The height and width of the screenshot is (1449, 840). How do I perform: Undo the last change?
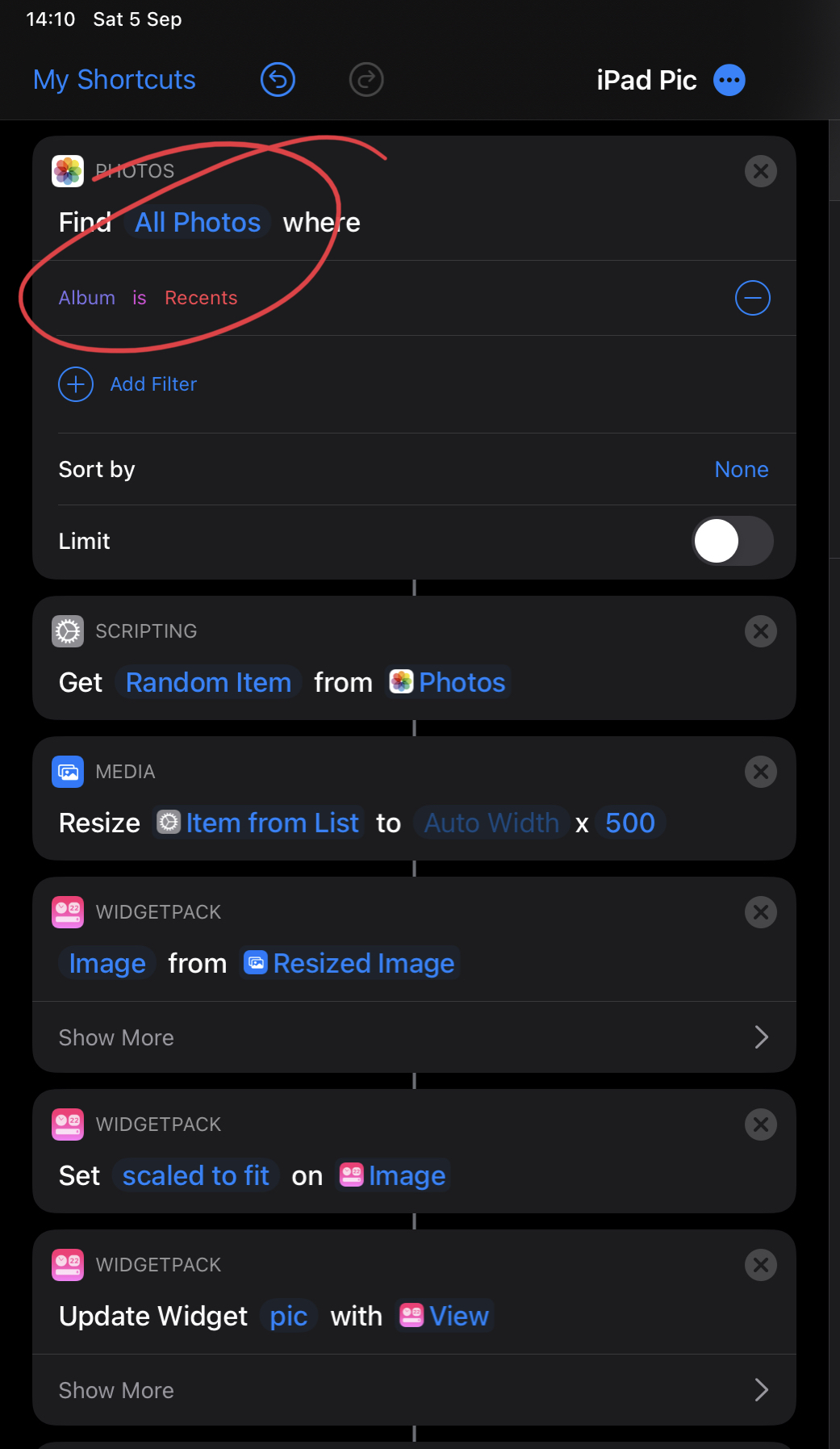tap(278, 80)
